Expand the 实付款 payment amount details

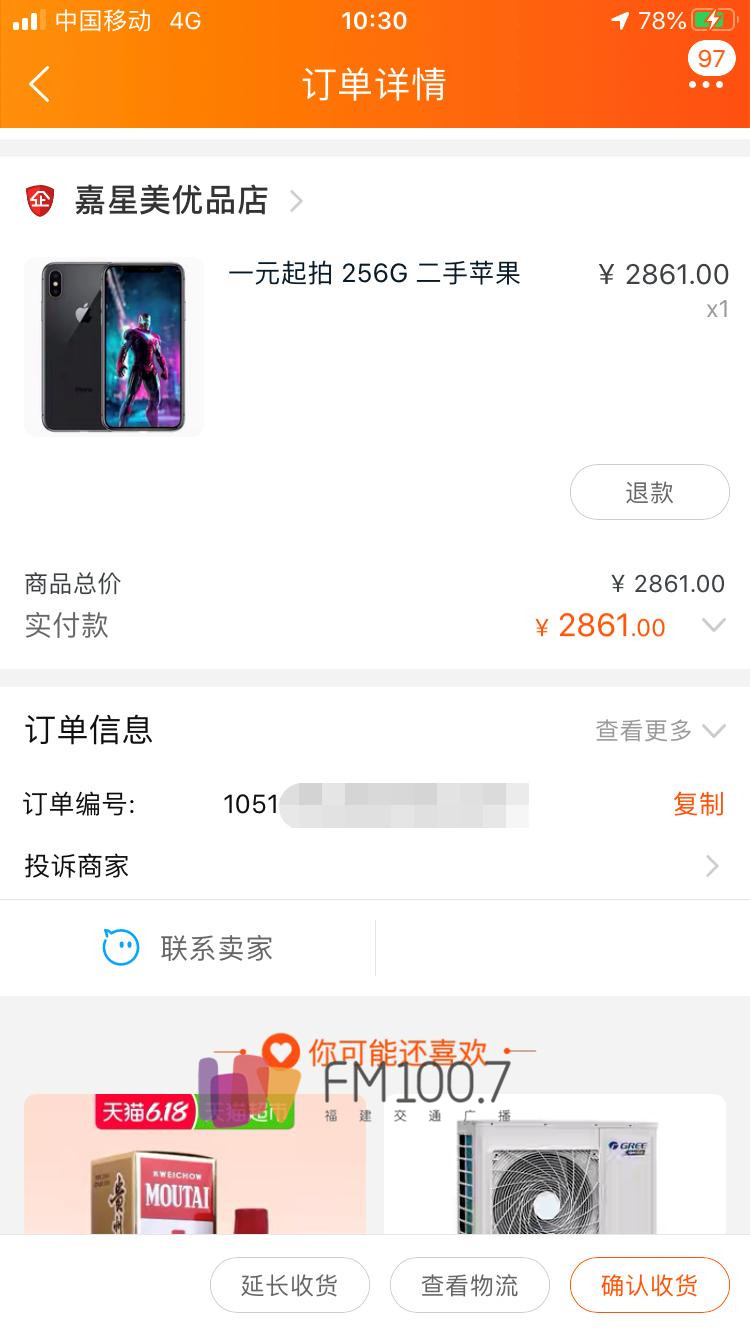[x=712, y=626]
